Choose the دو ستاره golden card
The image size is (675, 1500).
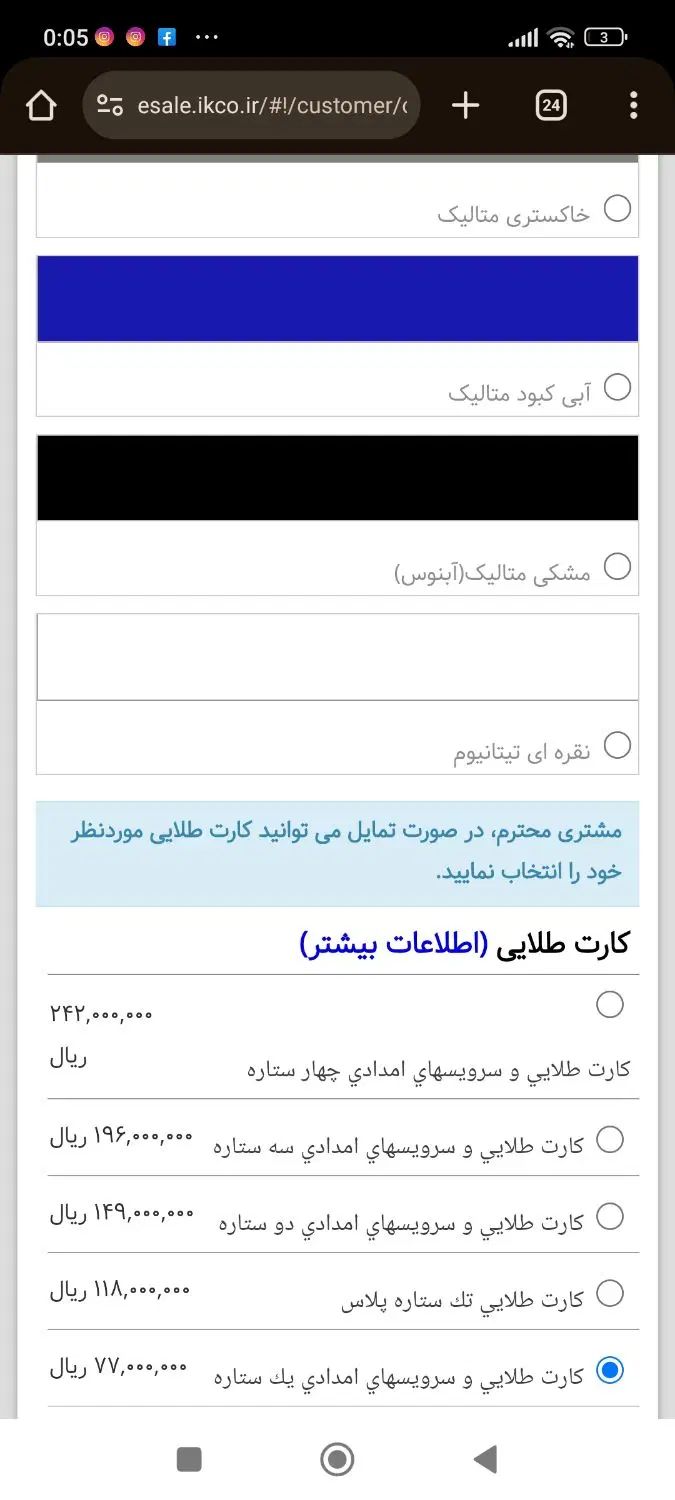(x=610, y=1217)
